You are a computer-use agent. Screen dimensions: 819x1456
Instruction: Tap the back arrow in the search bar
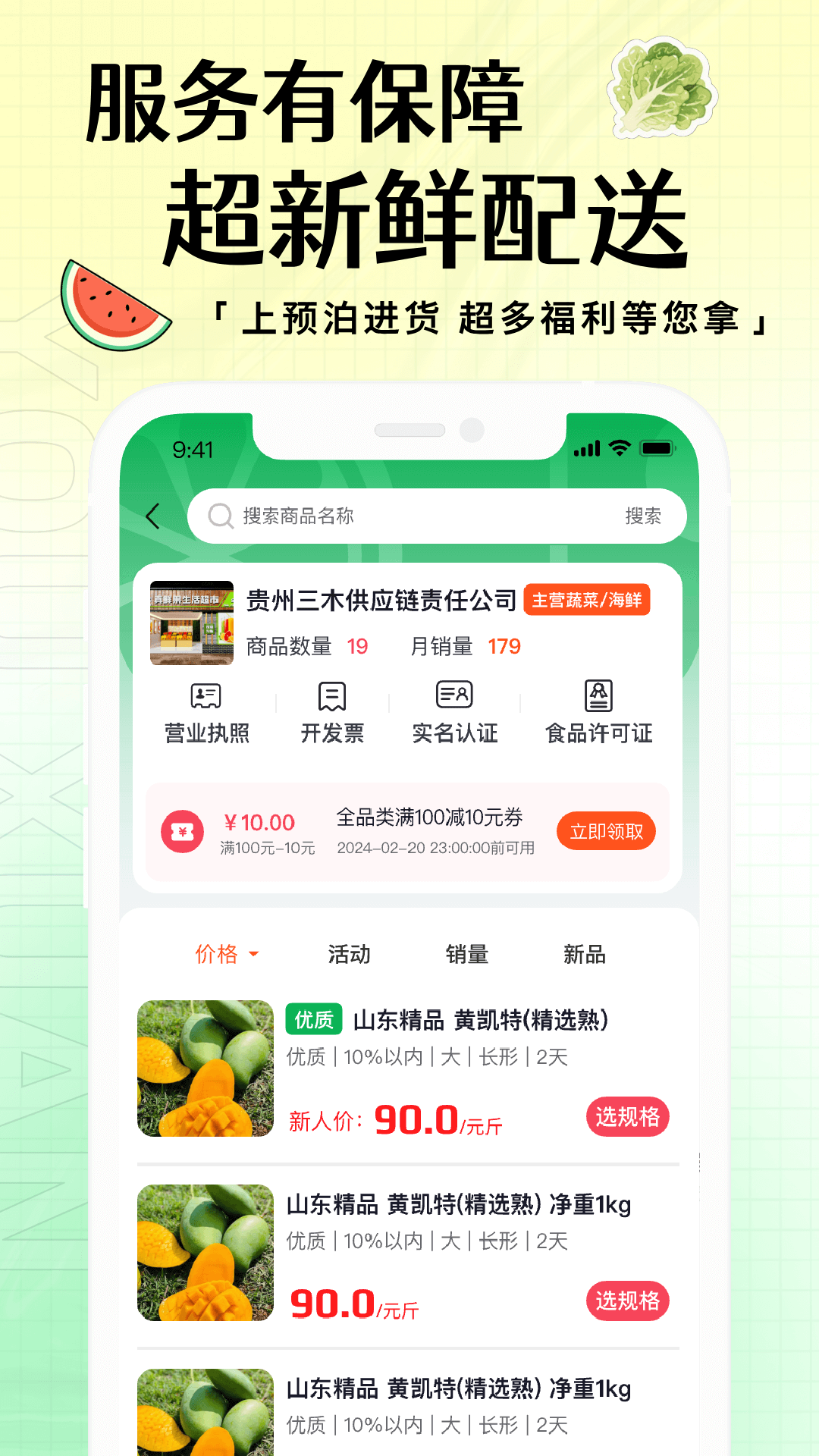point(154,516)
